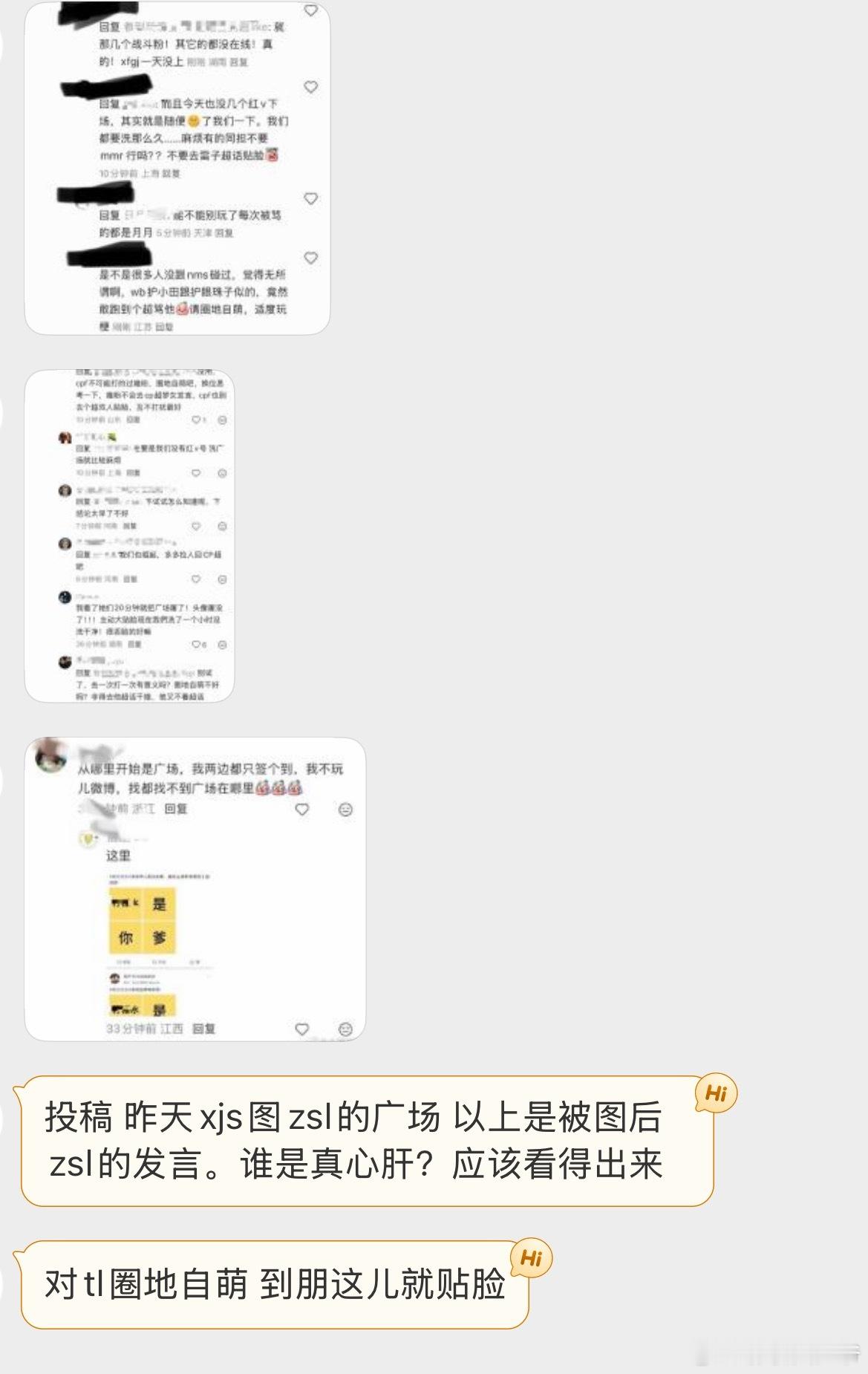The width and height of the screenshot is (868, 1374).
Task: Click the avatar of the '这里' commenter
Action: [88, 839]
